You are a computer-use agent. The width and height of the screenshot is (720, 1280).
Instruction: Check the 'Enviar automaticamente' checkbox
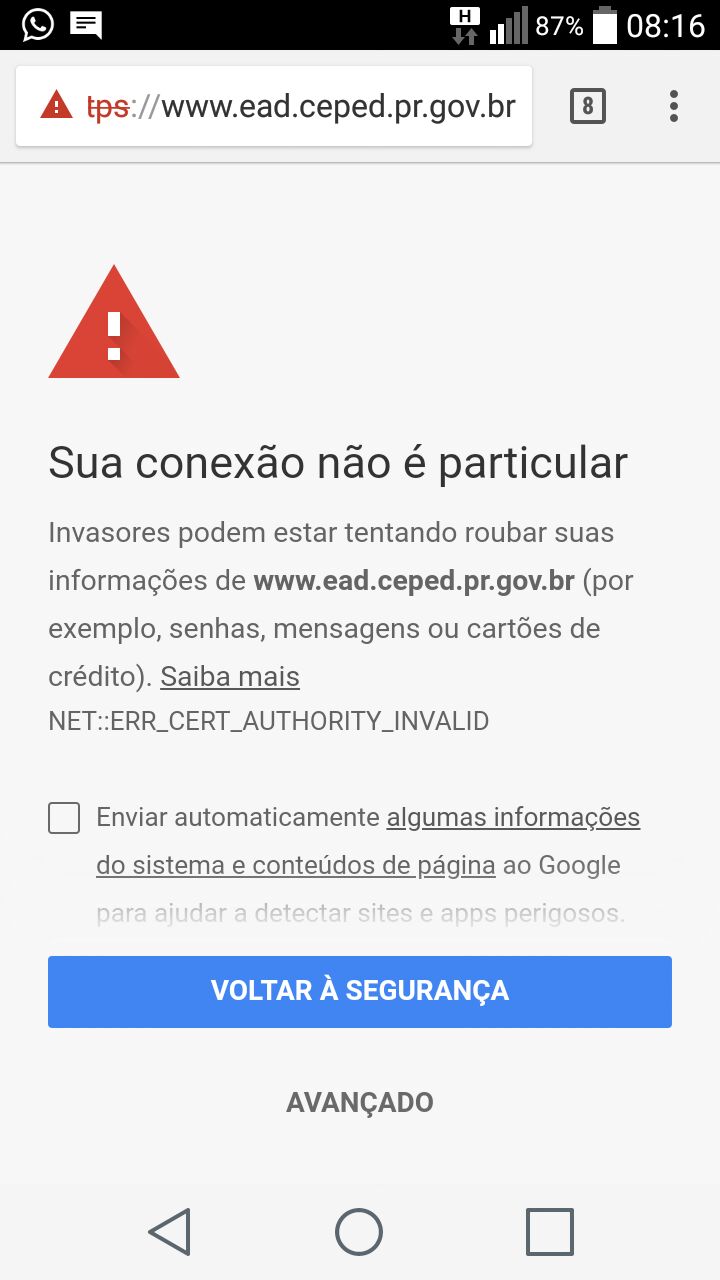pos(64,818)
